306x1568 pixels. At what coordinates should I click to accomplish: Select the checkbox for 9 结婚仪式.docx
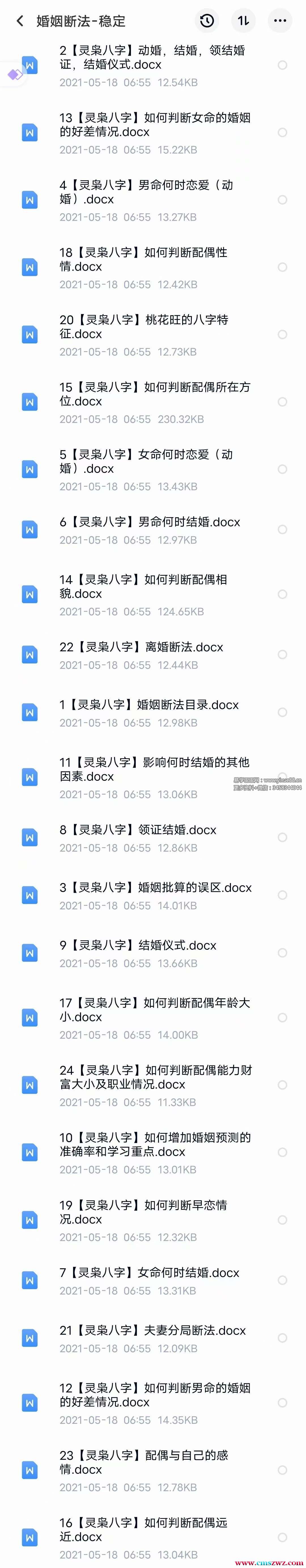(x=282, y=953)
